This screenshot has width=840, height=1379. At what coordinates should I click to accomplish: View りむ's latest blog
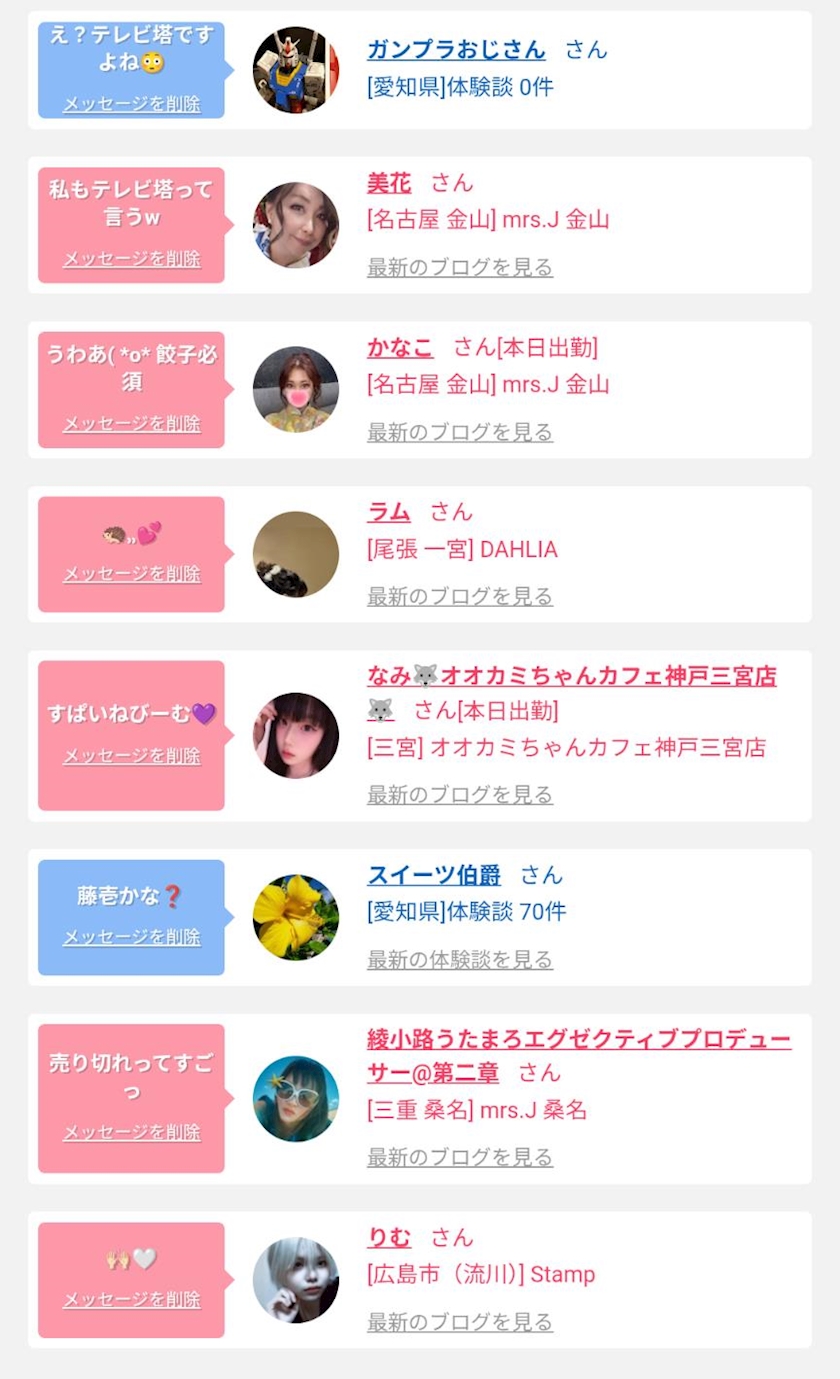(459, 1322)
